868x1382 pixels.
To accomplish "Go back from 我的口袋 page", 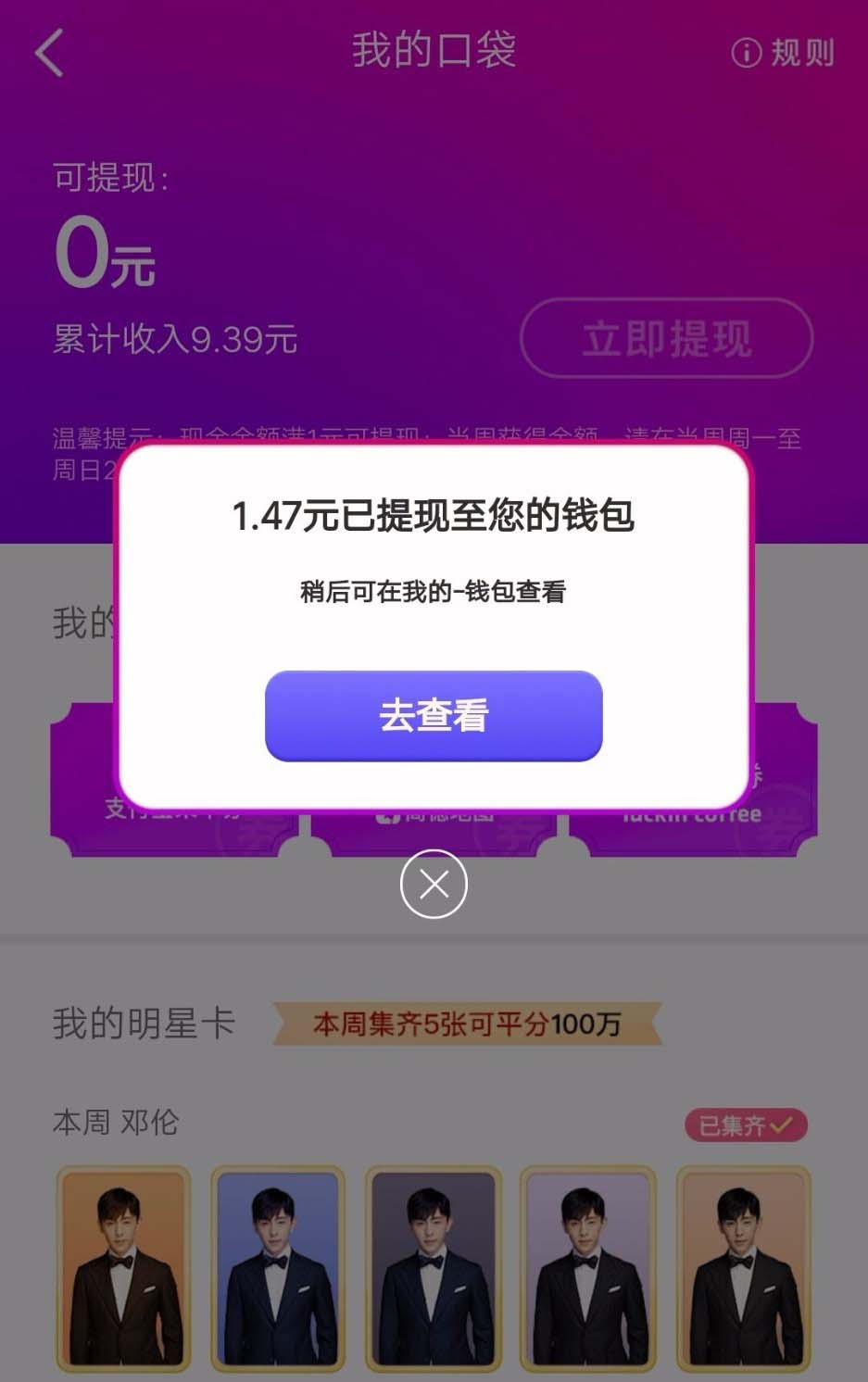I will [x=51, y=53].
